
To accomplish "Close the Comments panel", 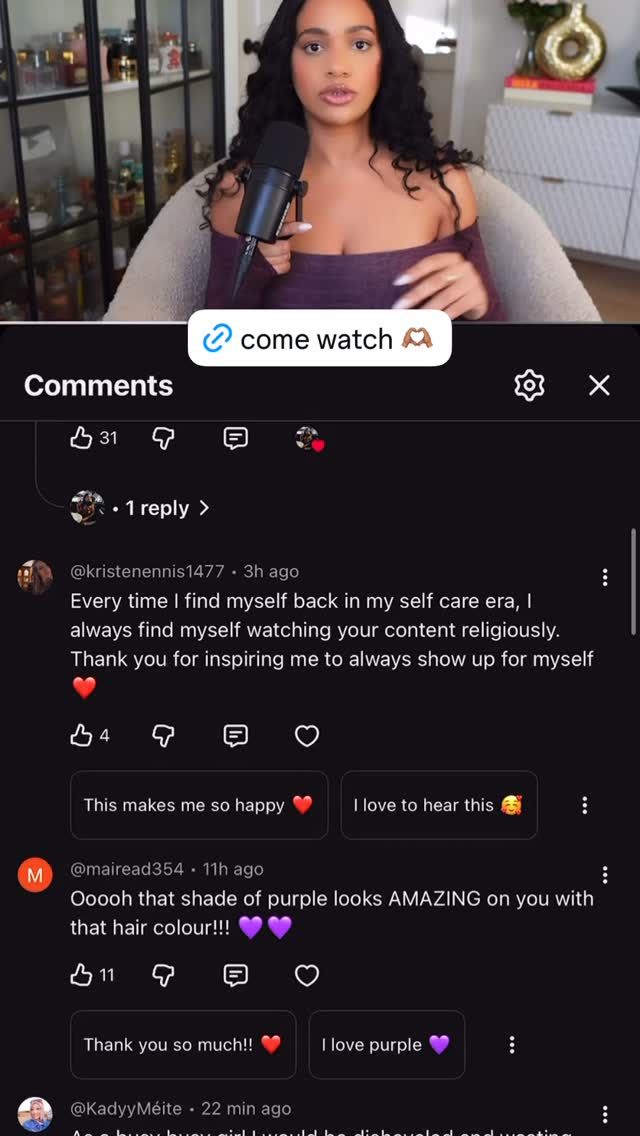I will pos(599,385).
